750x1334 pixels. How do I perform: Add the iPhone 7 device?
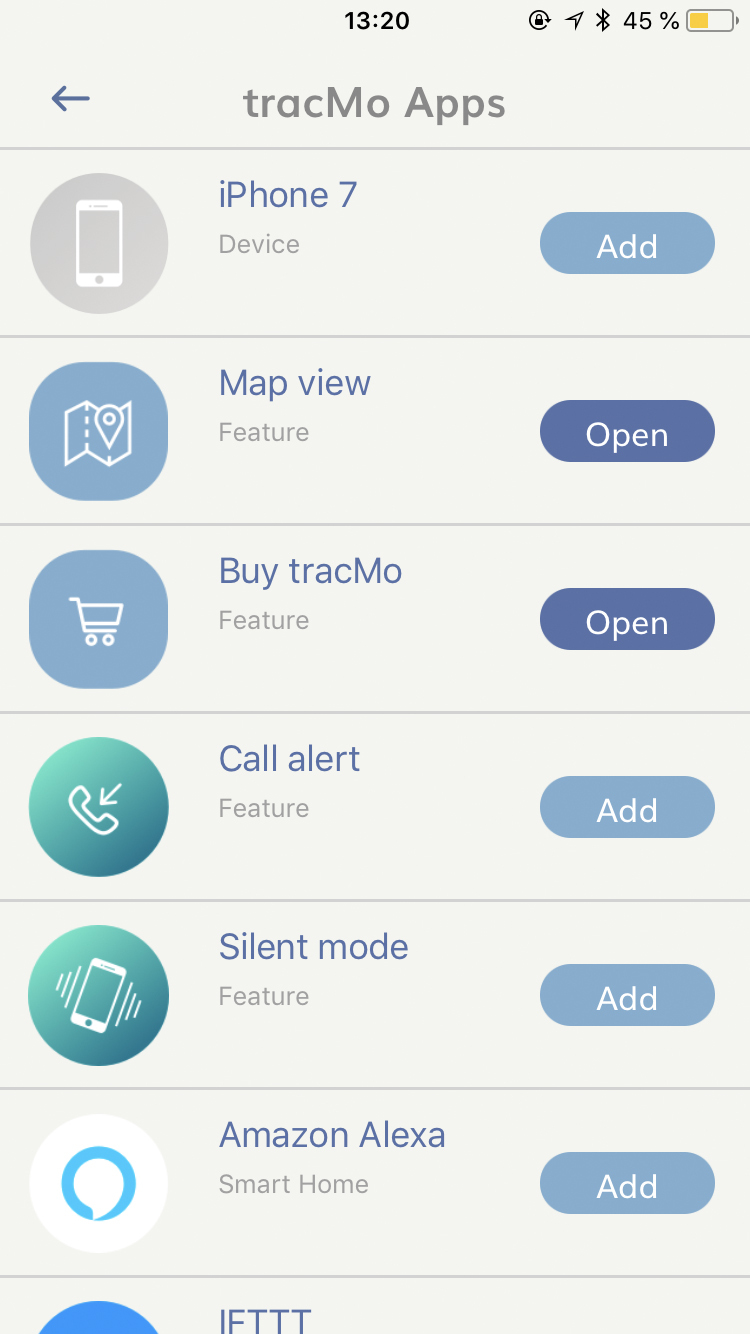pos(627,244)
